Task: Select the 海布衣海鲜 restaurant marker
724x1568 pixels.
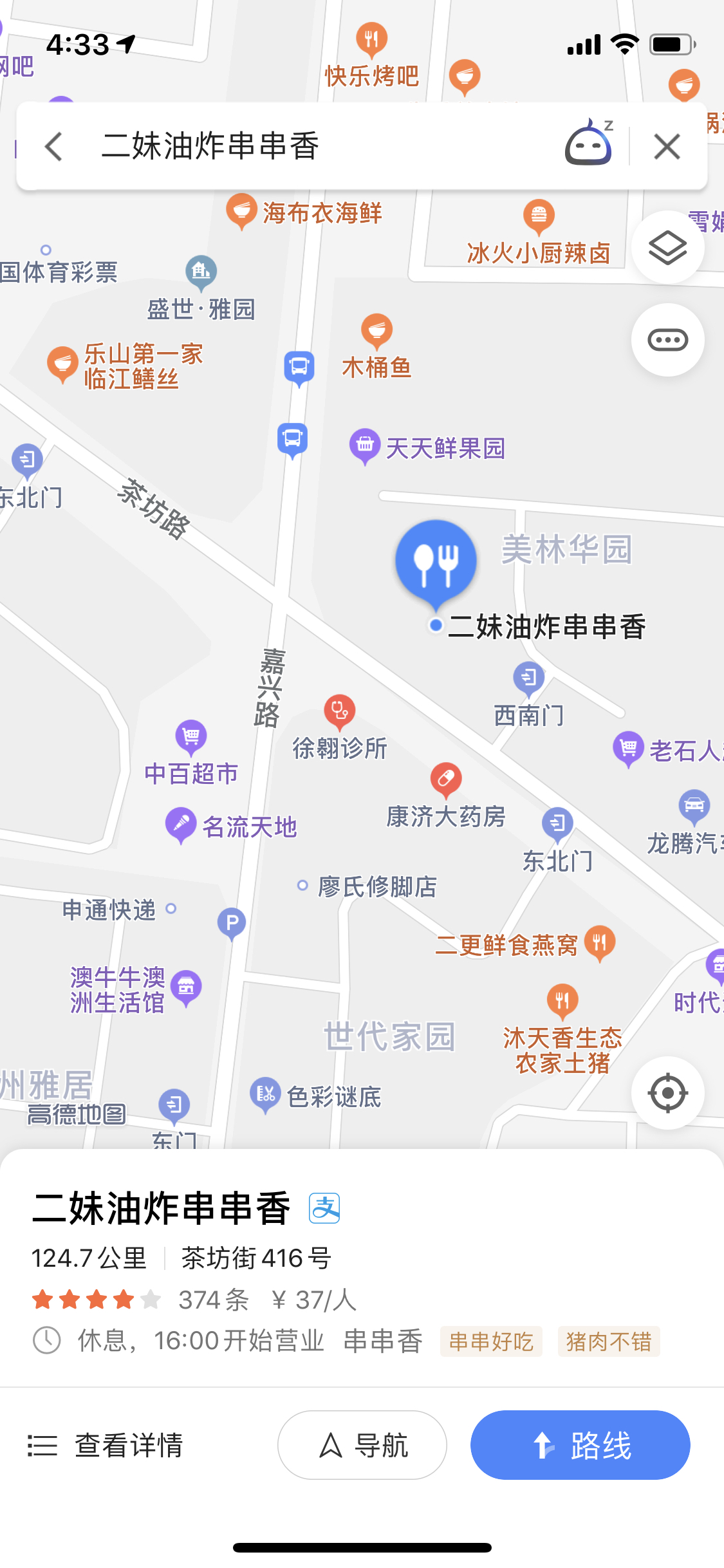Action: coord(242,210)
